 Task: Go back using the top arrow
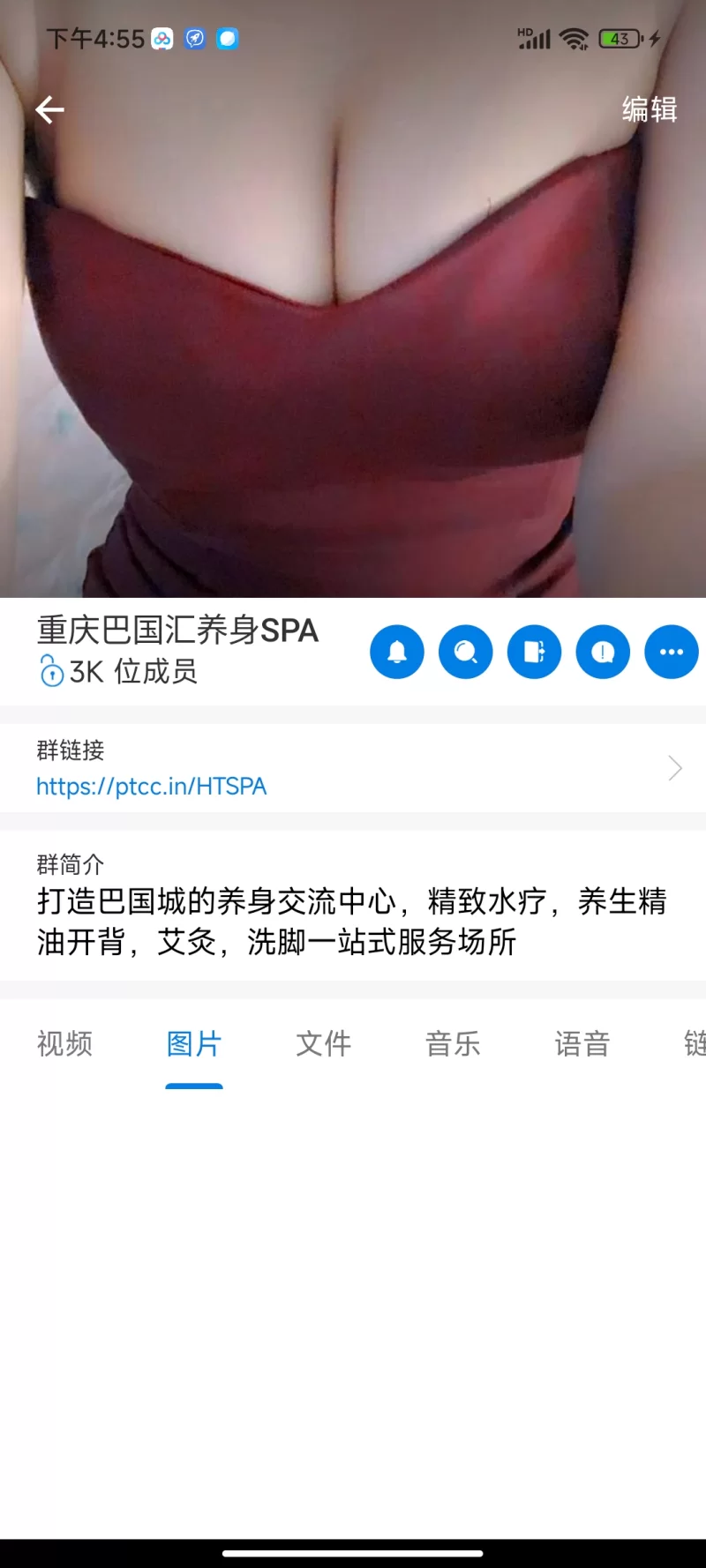pyautogui.click(x=49, y=110)
